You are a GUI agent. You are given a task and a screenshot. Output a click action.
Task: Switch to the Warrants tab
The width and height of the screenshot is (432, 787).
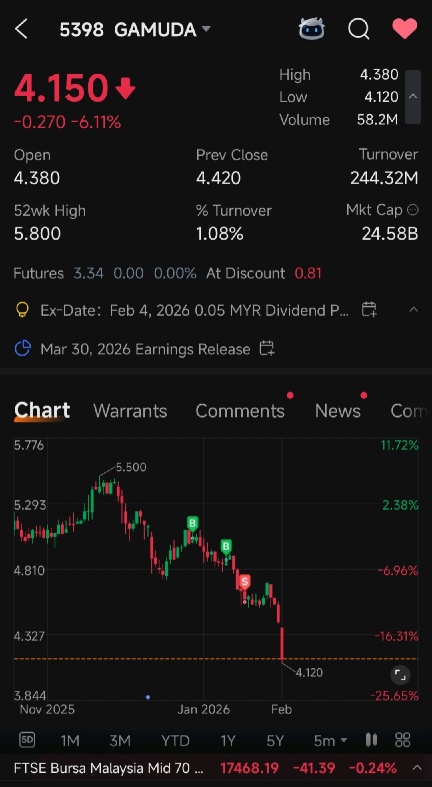[130, 411]
